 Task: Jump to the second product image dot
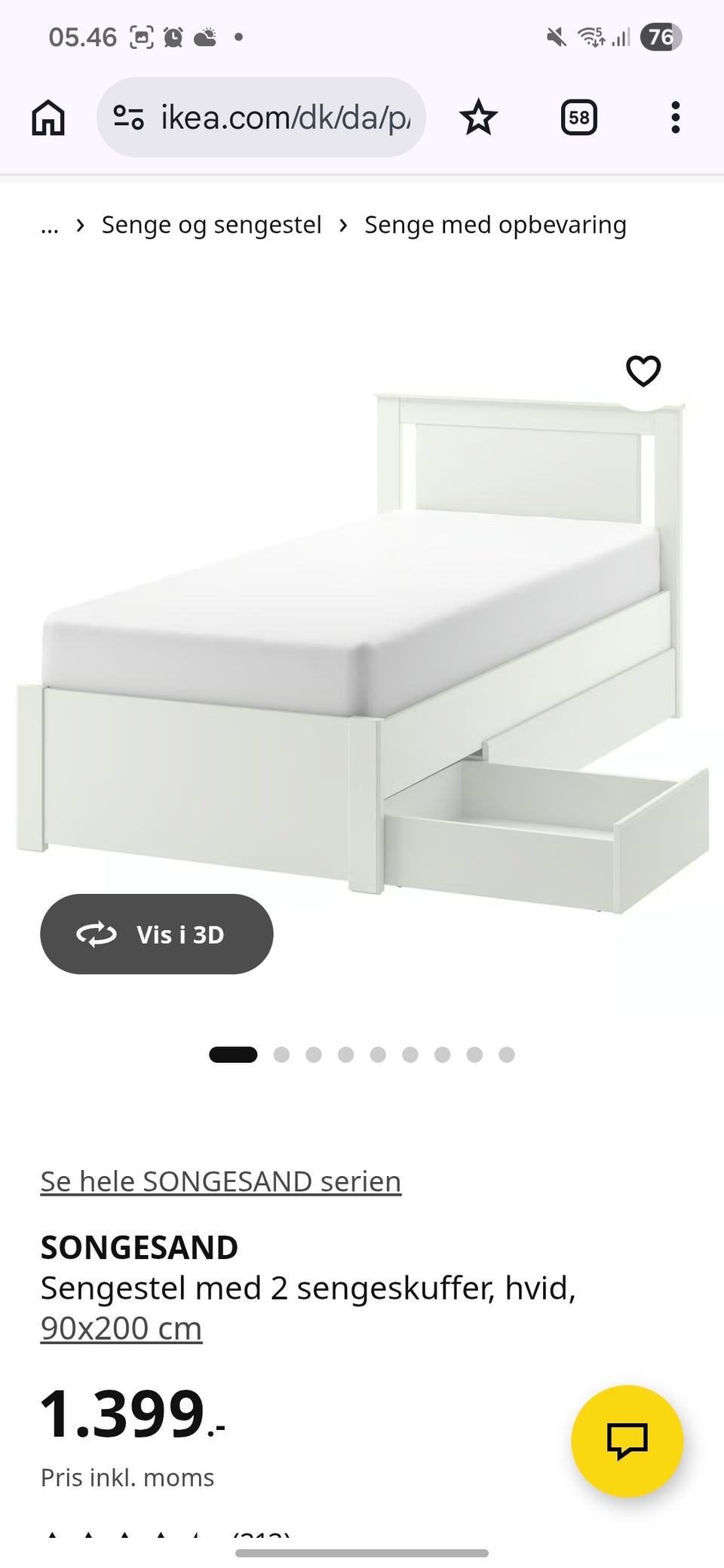[x=281, y=1055]
